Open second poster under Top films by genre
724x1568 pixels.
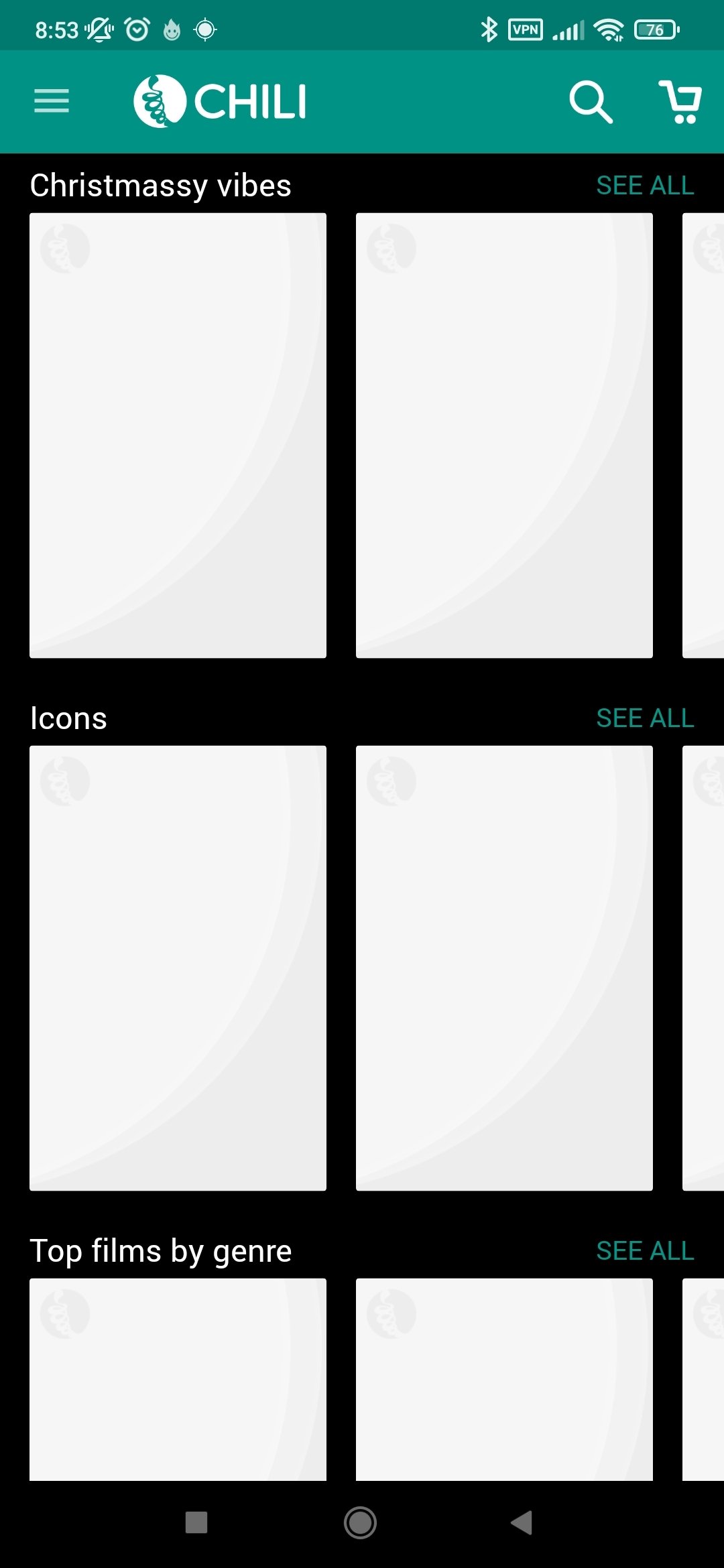(x=504, y=1380)
